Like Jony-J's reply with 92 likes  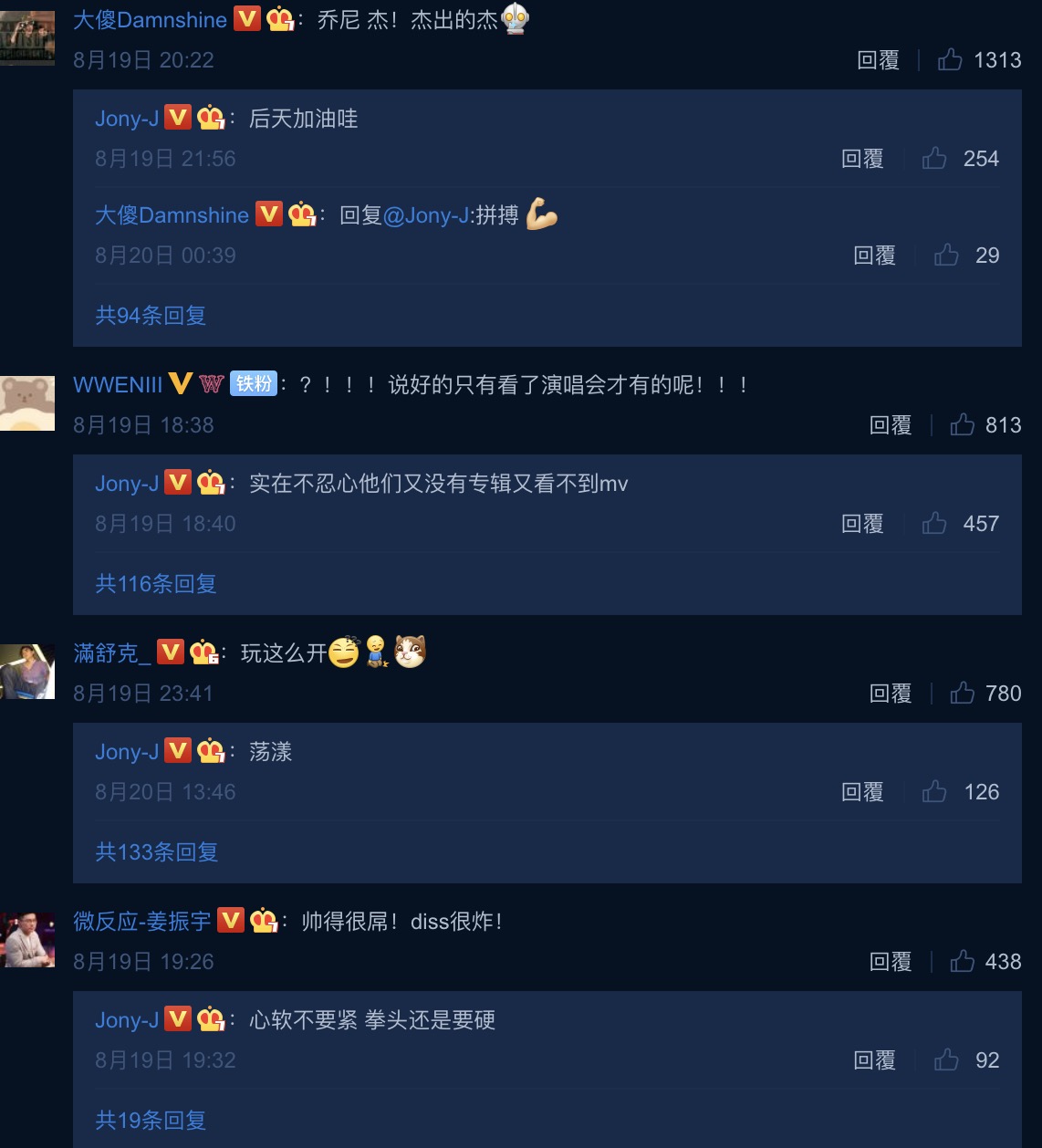pos(946,1060)
